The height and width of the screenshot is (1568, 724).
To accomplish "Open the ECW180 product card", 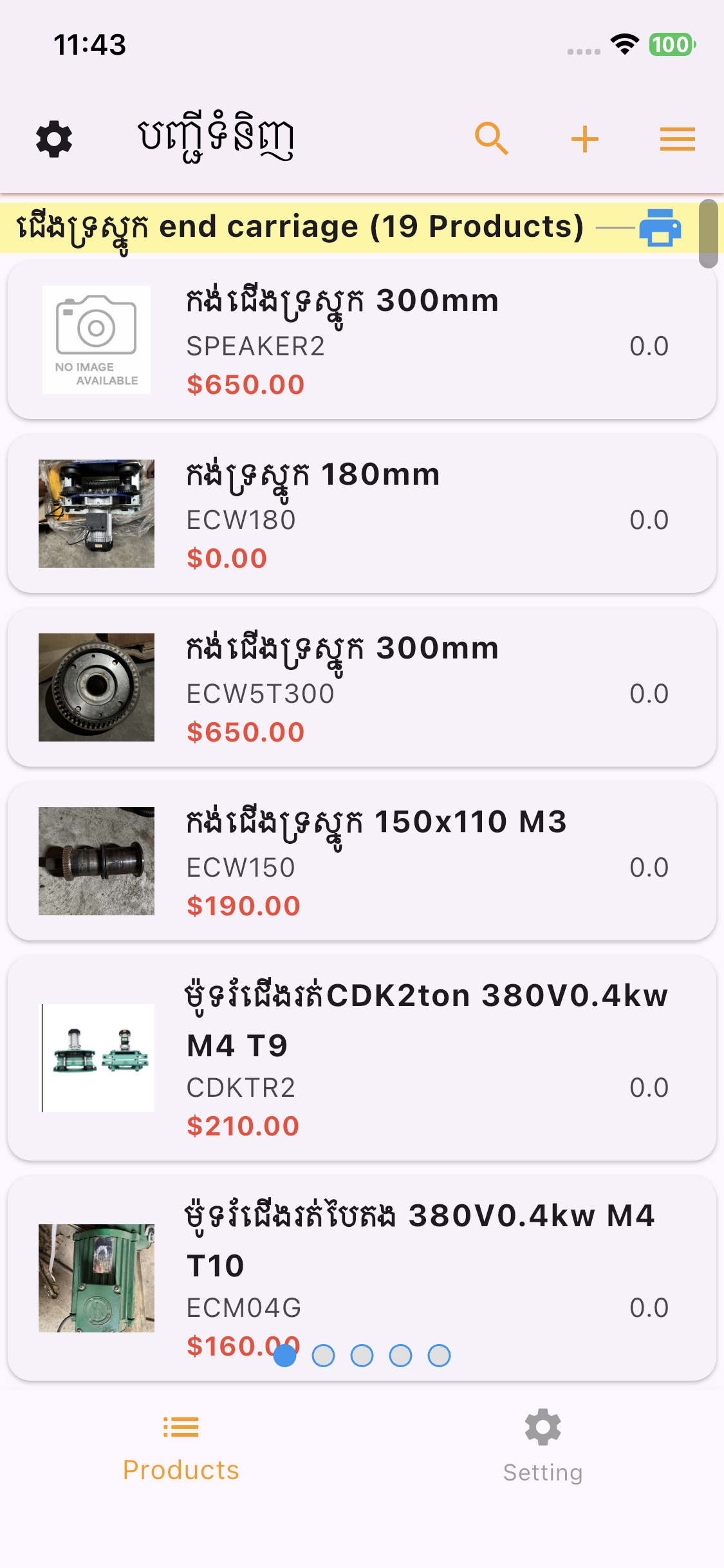I will (362, 514).
